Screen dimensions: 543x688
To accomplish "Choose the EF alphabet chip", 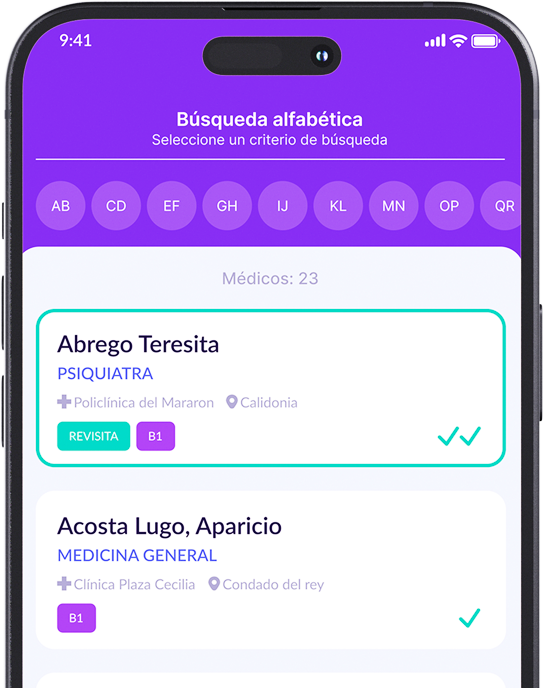I will coord(171,206).
